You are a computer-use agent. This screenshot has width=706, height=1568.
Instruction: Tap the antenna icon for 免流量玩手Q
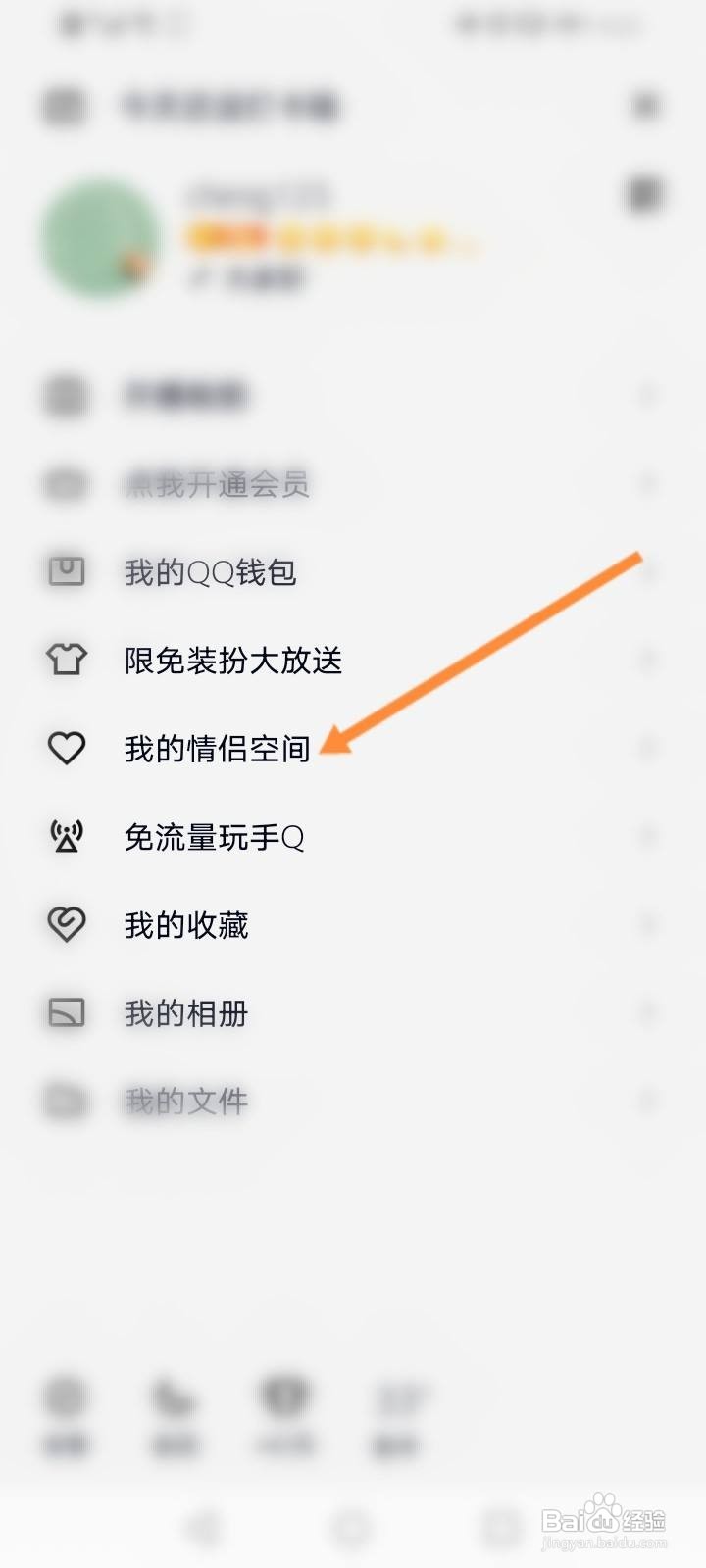click(65, 837)
